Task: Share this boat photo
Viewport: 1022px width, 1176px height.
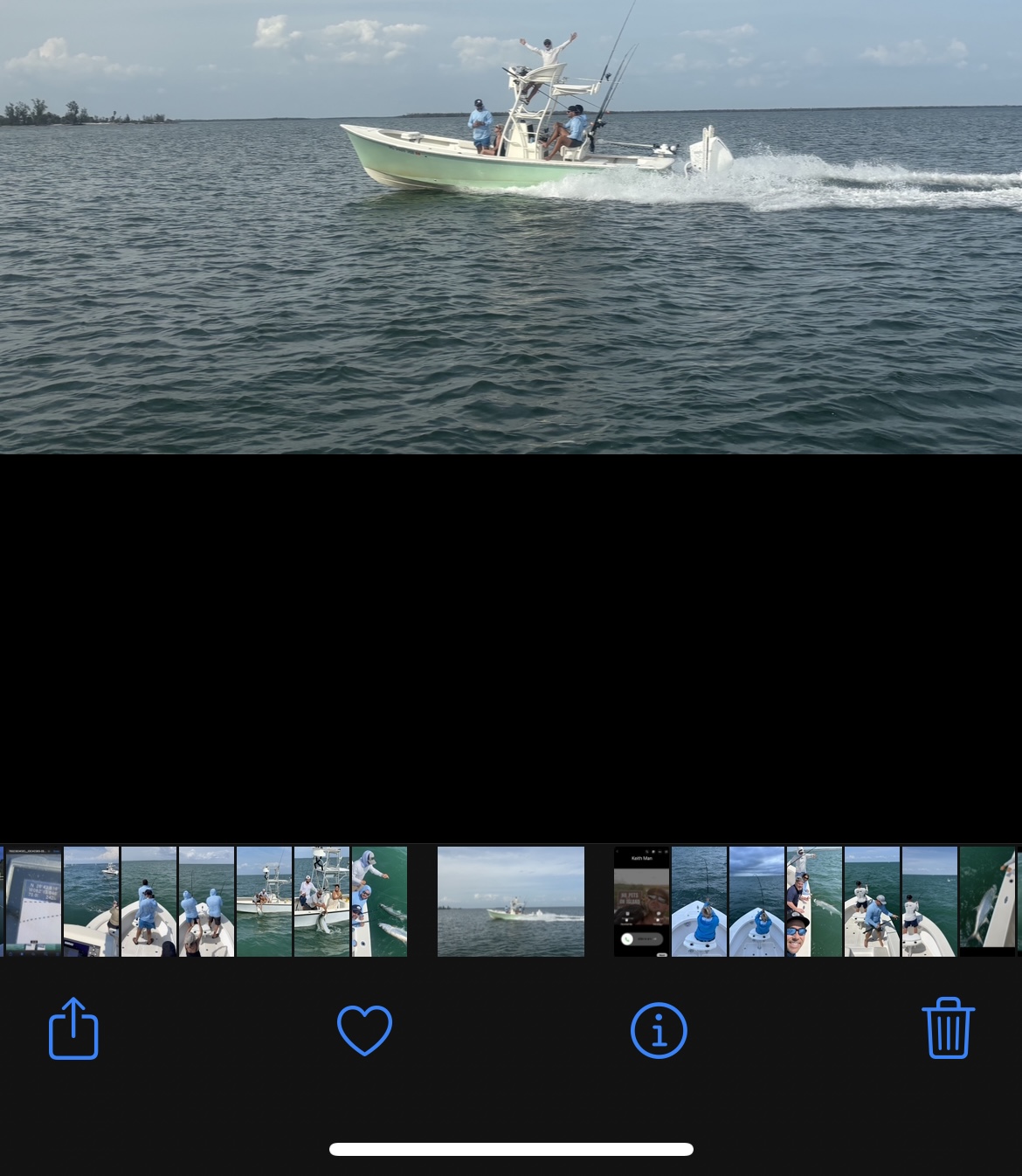Action: (x=73, y=1029)
